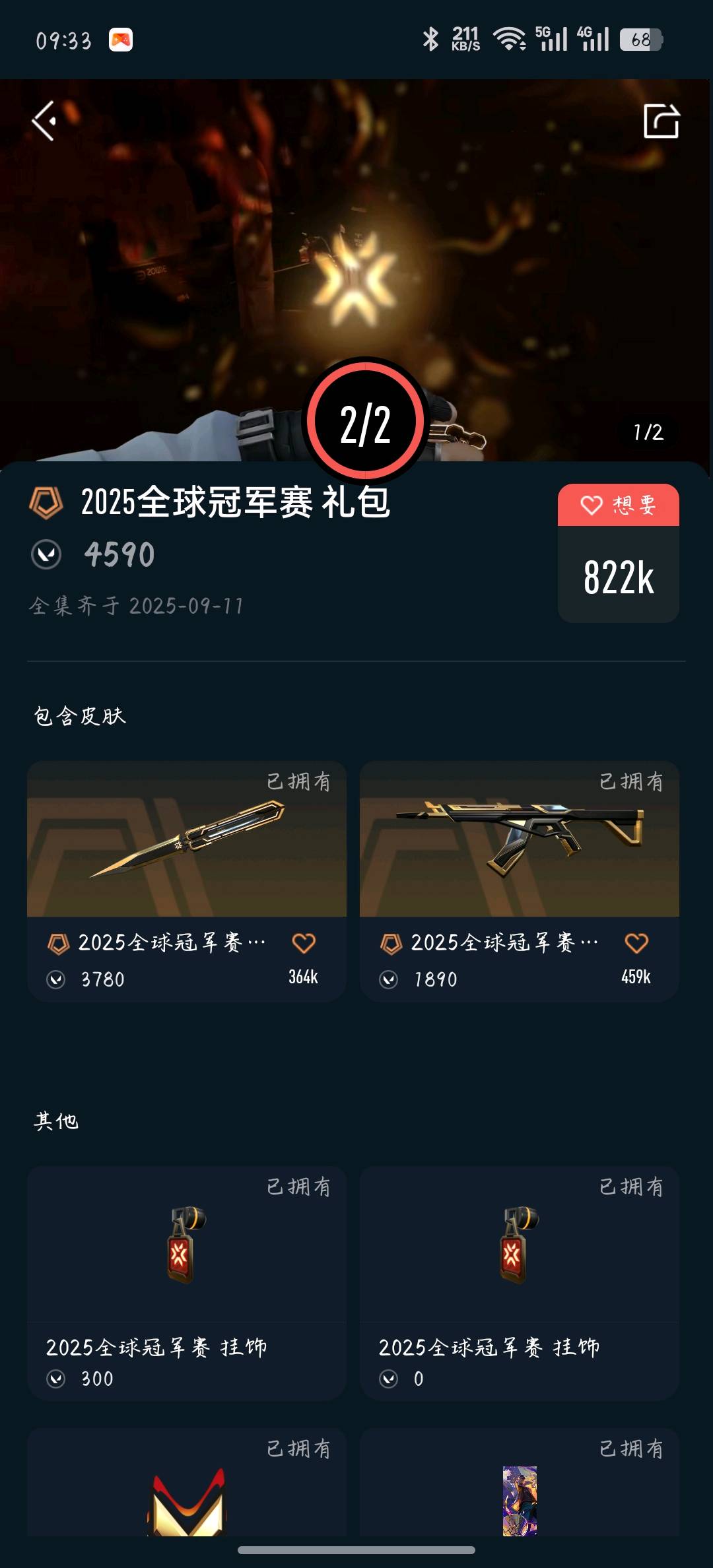The width and height of the screenshot is (713, 1568).
Task: Tap the 2/2 circular badge on the banner
Action: click(365, 422)
